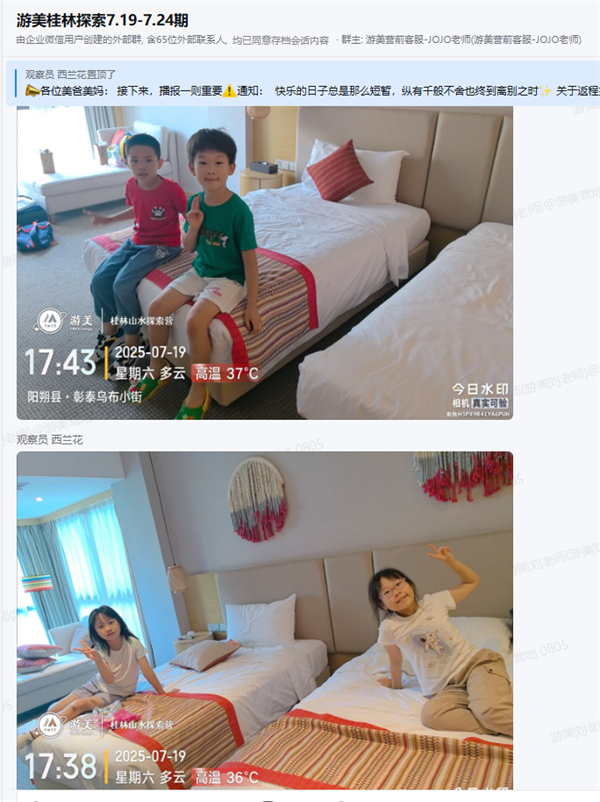
Task: View the photo of two girls on beds
Action: coord(265,620)
